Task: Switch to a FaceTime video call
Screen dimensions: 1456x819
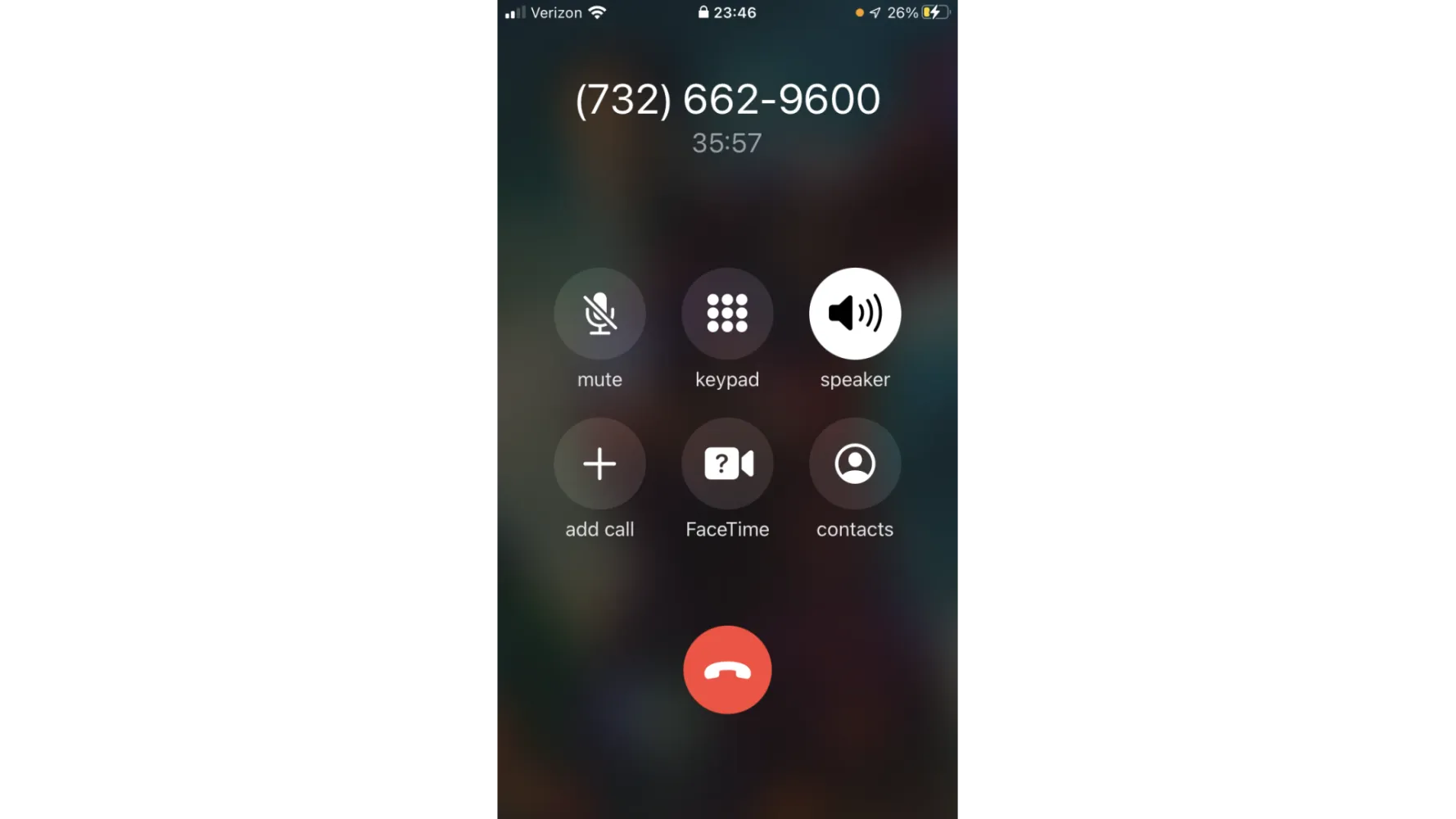Action: [x=727, y=464]
